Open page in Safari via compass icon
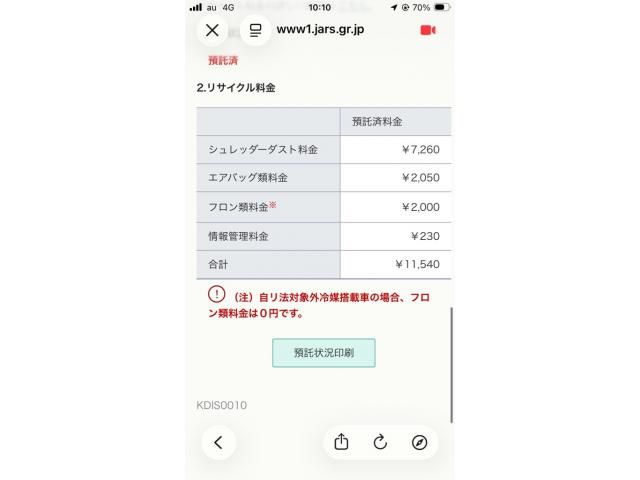The width and height of the screenshot is (640, 480). point(419,442)
